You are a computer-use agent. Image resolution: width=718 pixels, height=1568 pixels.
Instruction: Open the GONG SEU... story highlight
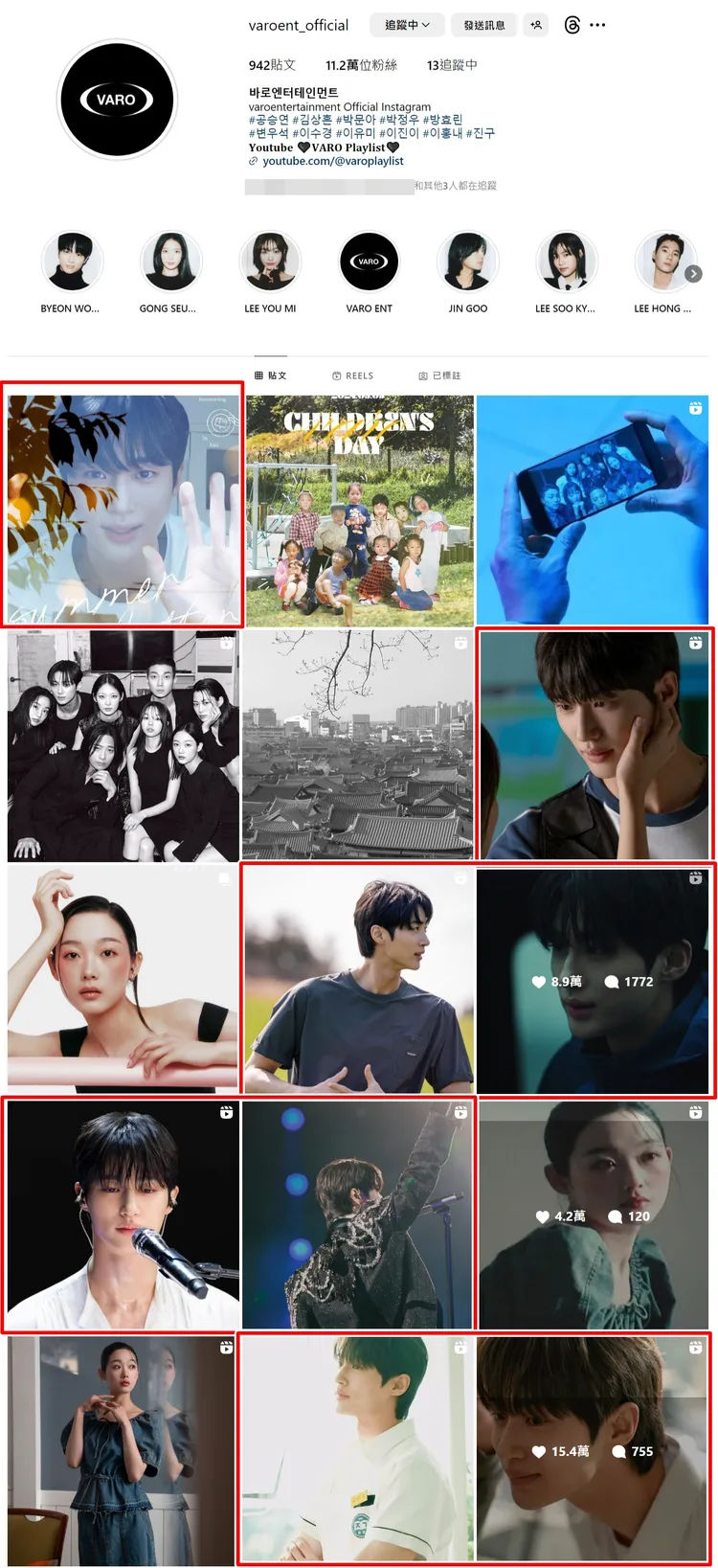[170, 261]
